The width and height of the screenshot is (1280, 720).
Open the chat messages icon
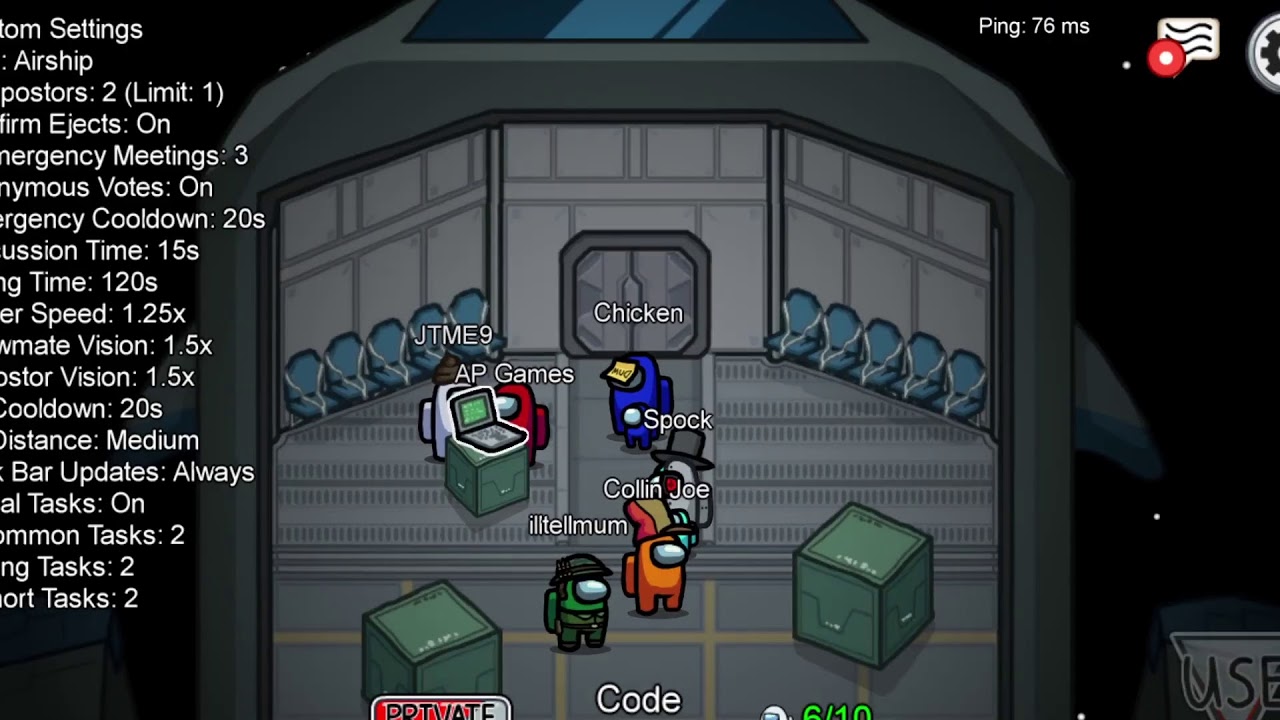pos(1187,44)
